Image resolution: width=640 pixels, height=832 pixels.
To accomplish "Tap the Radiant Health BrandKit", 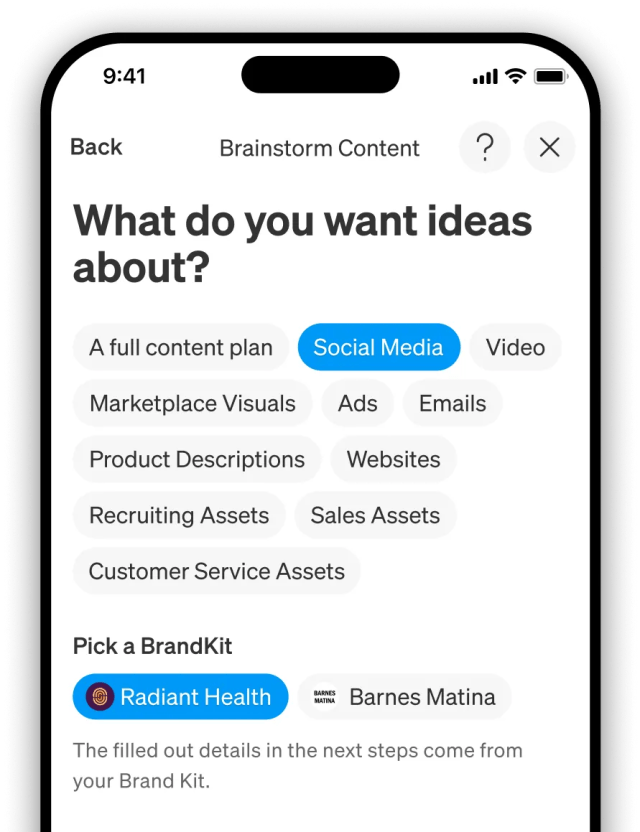I will click(180, 697).
